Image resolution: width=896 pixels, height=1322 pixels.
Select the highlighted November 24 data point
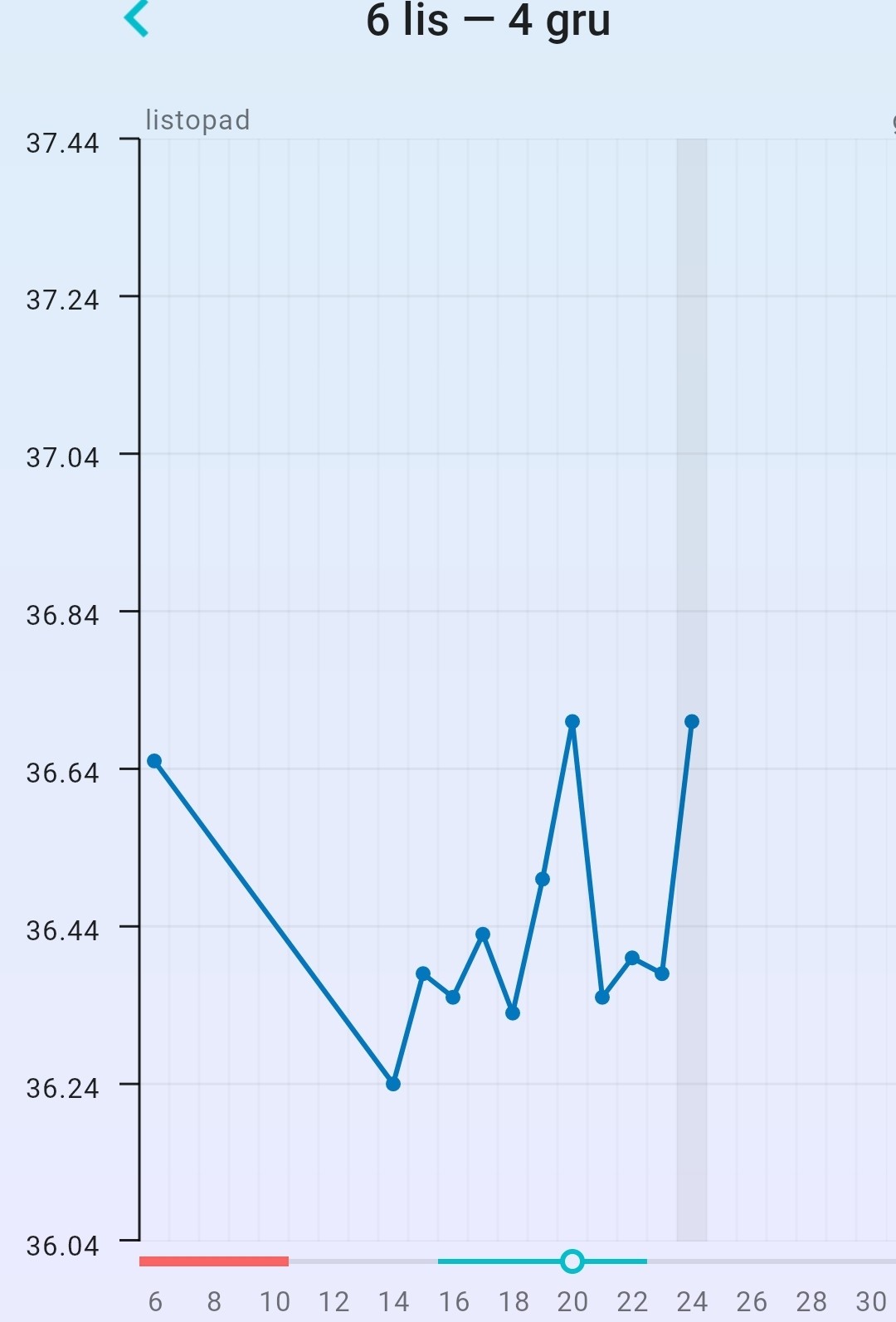(692, 722)
